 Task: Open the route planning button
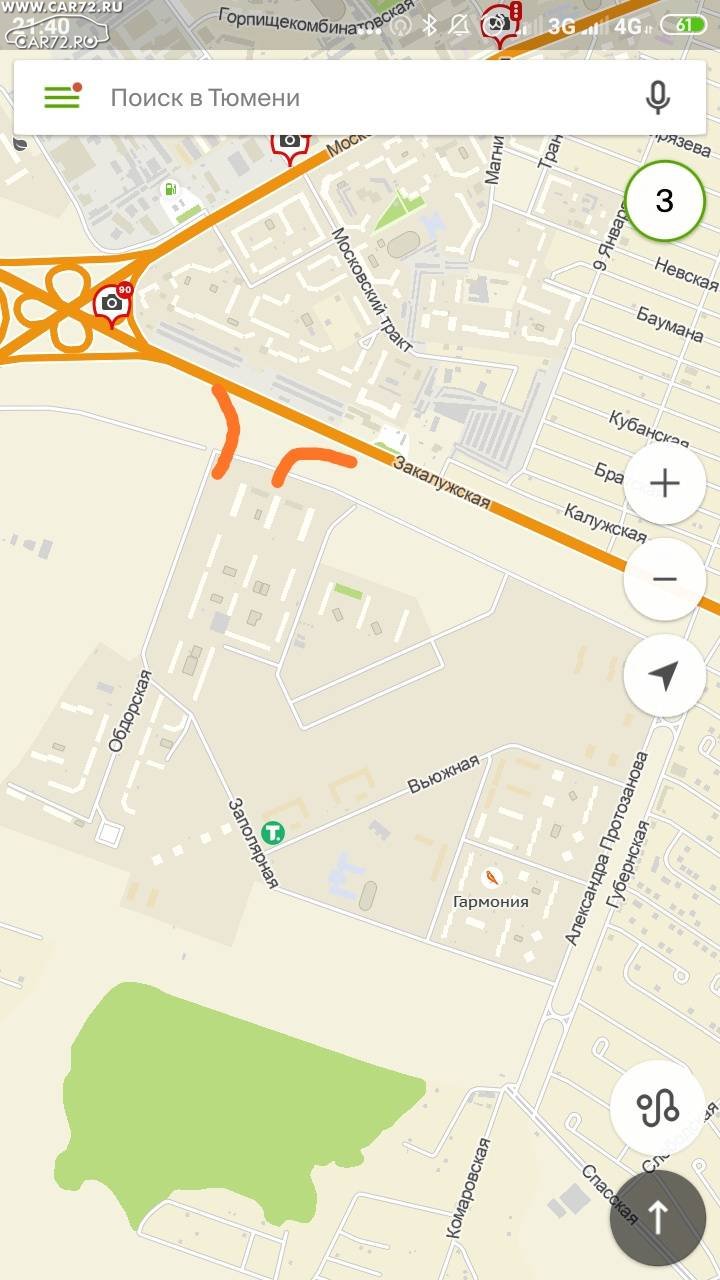click(x=658, y=1107)
